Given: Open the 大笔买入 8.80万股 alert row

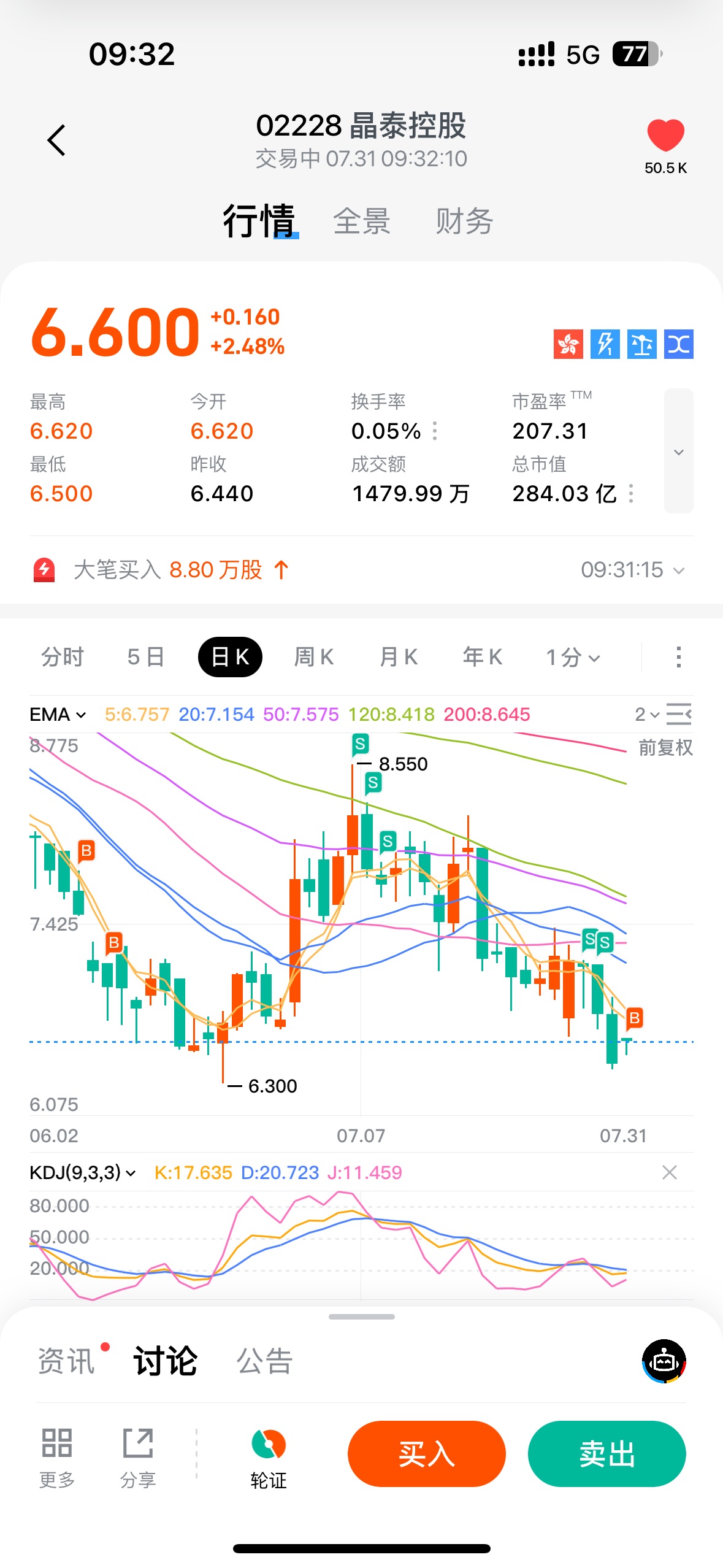Looking at the screenshot, I should coord(361,570).
